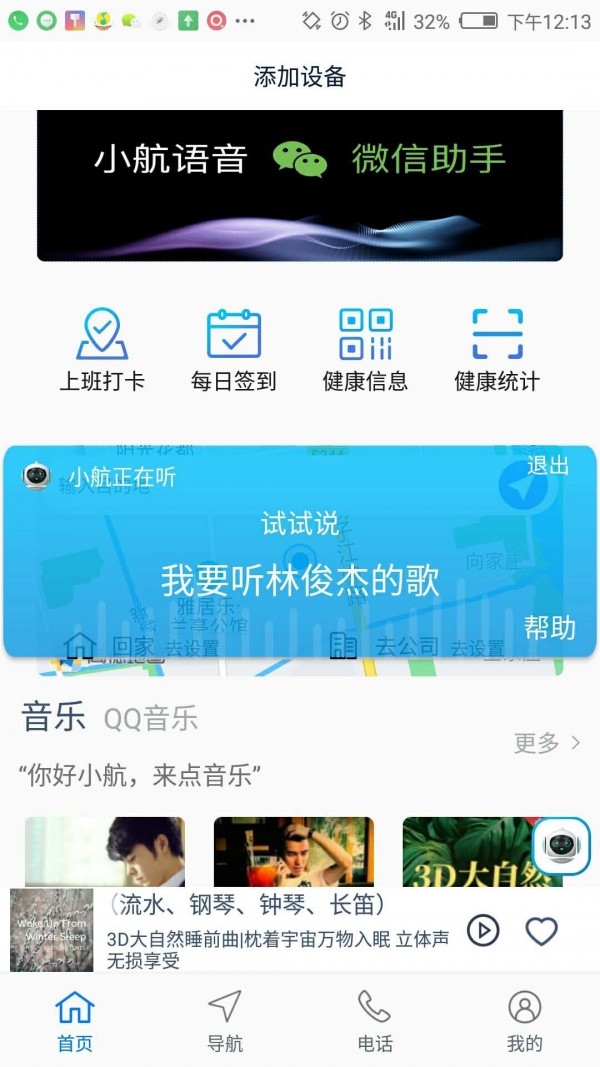Open the floating 小航 robot assistant
The height and width of the screenshot is (1067, 600).
coord(561,846)
